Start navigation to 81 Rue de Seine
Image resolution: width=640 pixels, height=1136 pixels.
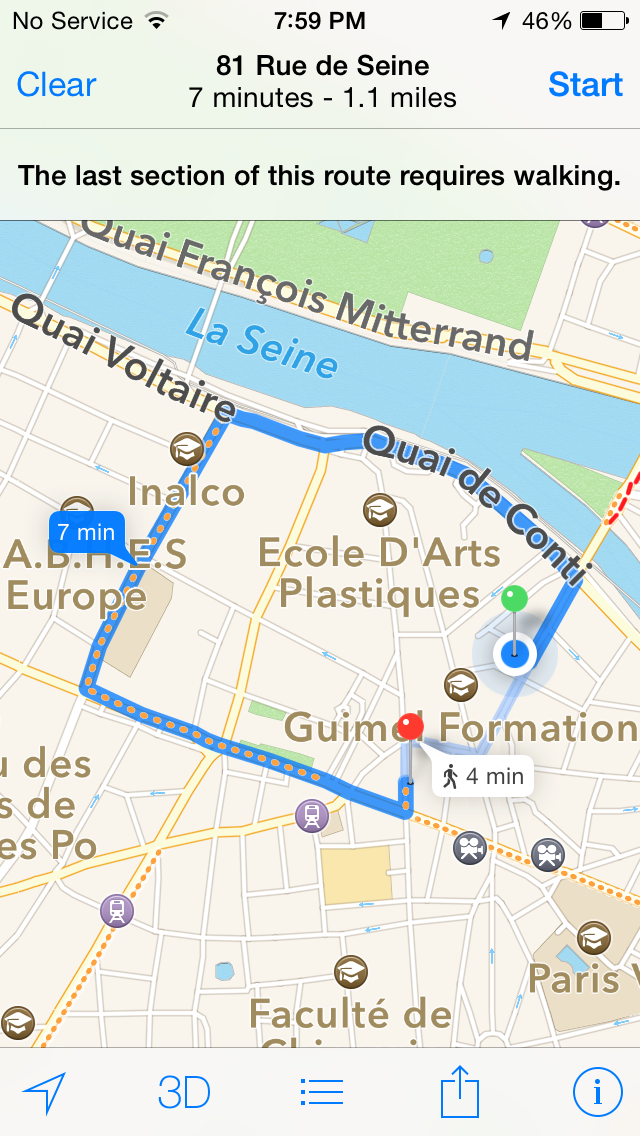[x=585, y=84]
